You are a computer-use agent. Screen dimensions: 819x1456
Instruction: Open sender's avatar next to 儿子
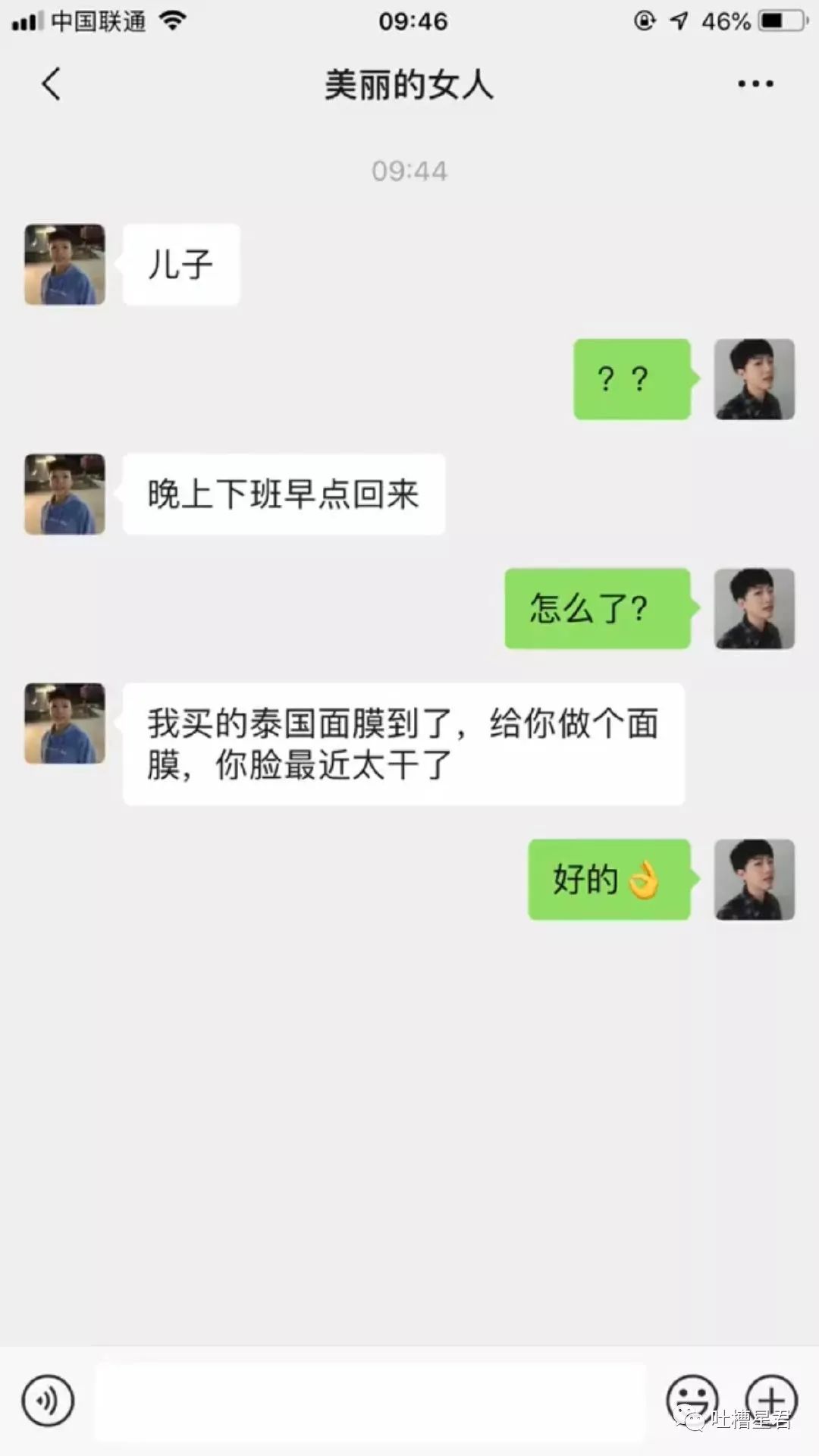point(64,265)
